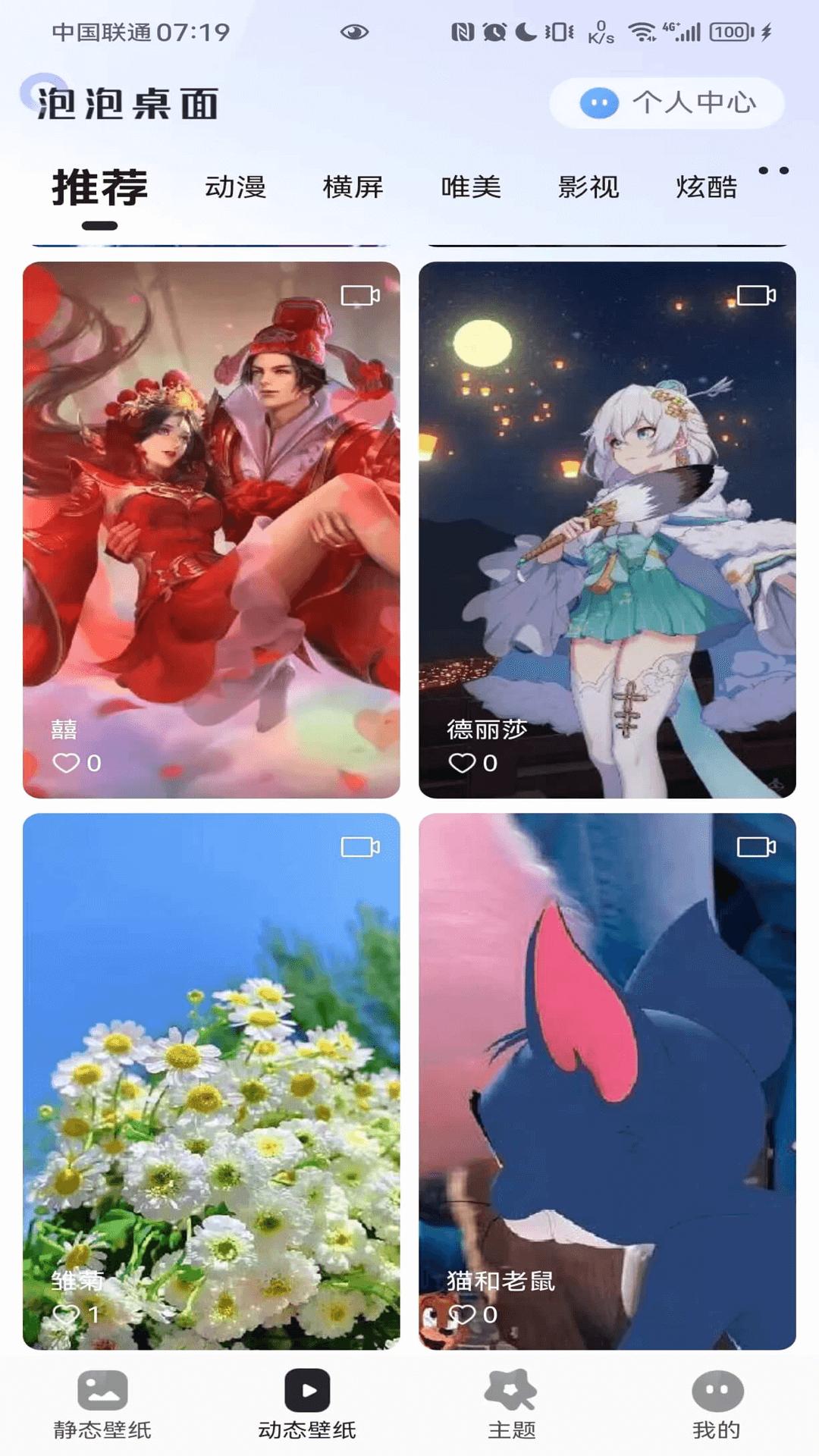Select the 推荐 tab
Image resolution: width=819 pixels, height=1456 pixels.
click(x=99, y=188)
